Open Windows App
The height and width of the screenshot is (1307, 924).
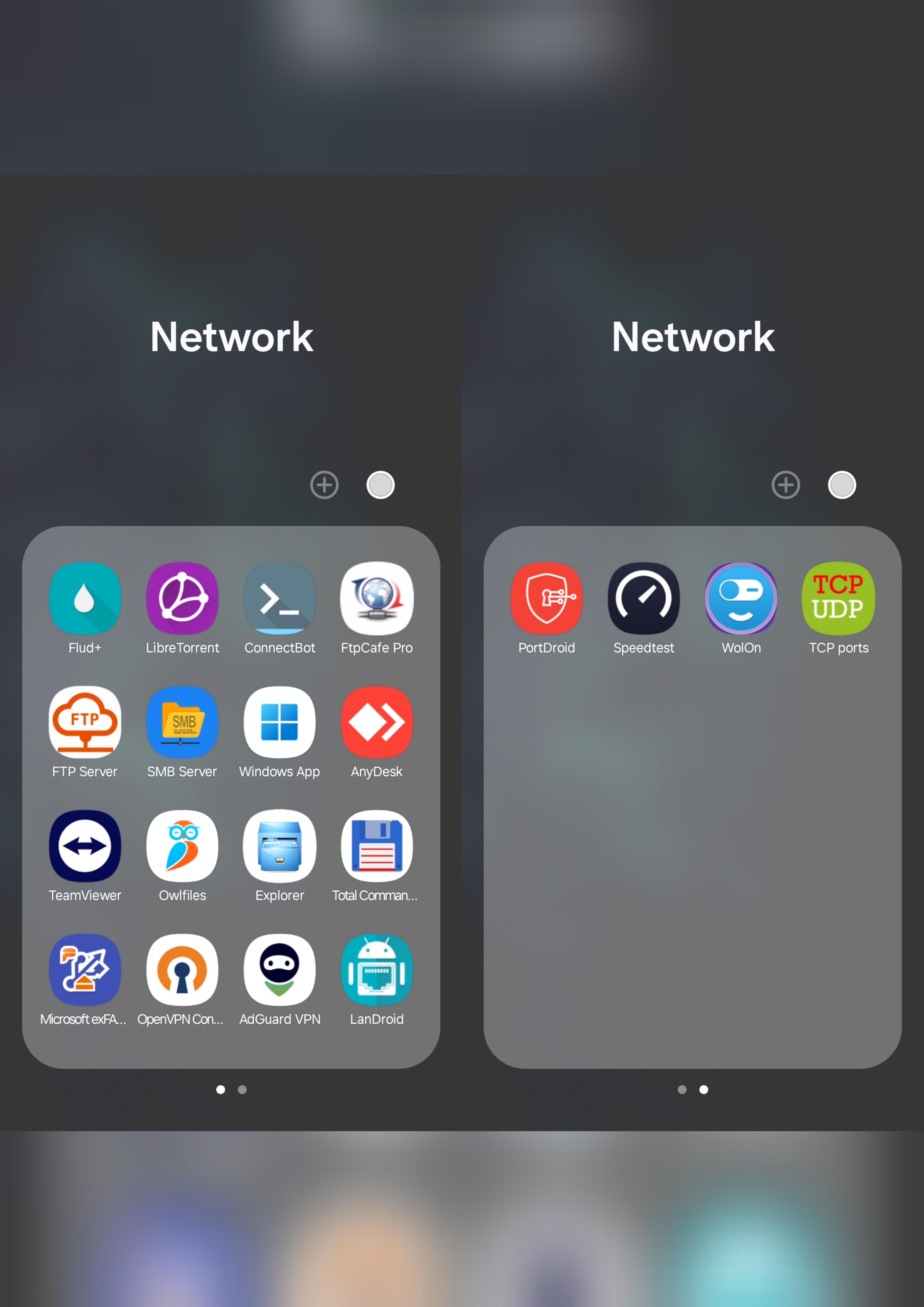click(x=279, y=722)
